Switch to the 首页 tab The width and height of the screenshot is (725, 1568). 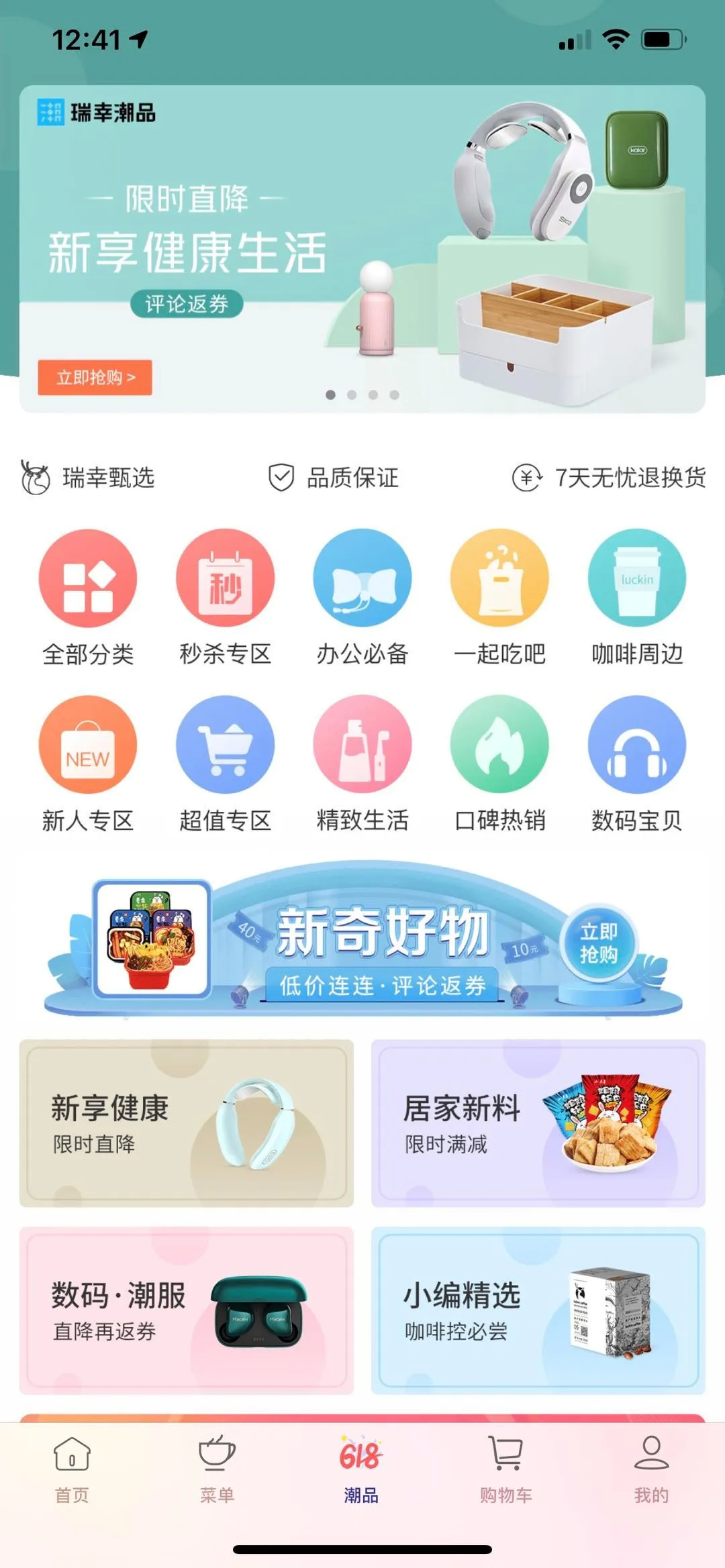click(x=72, y=1469)
